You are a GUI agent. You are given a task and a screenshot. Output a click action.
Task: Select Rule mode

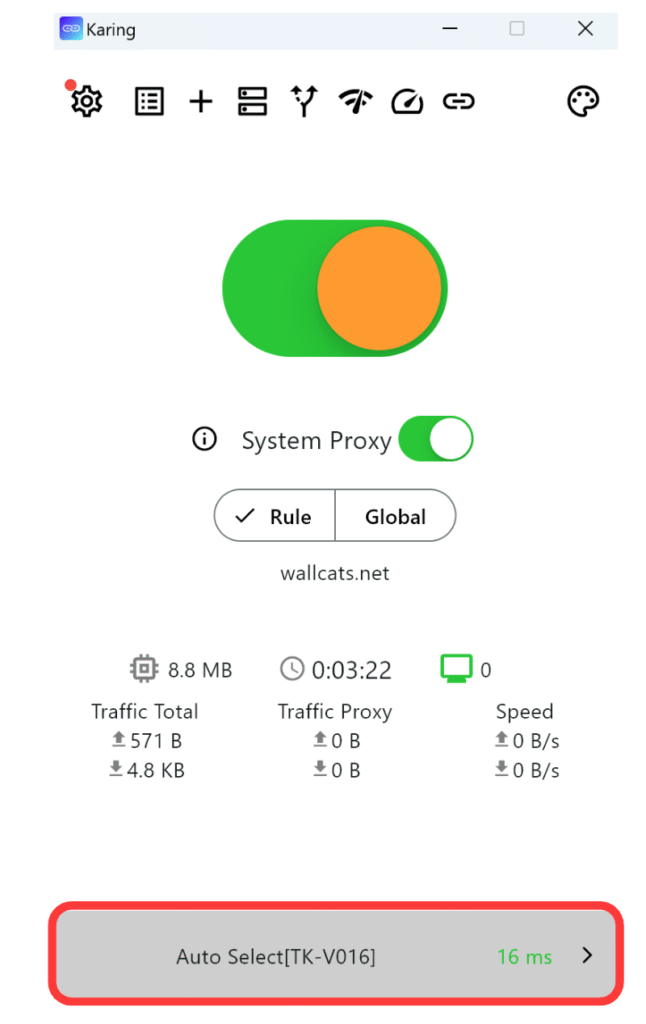coord(275,517)
